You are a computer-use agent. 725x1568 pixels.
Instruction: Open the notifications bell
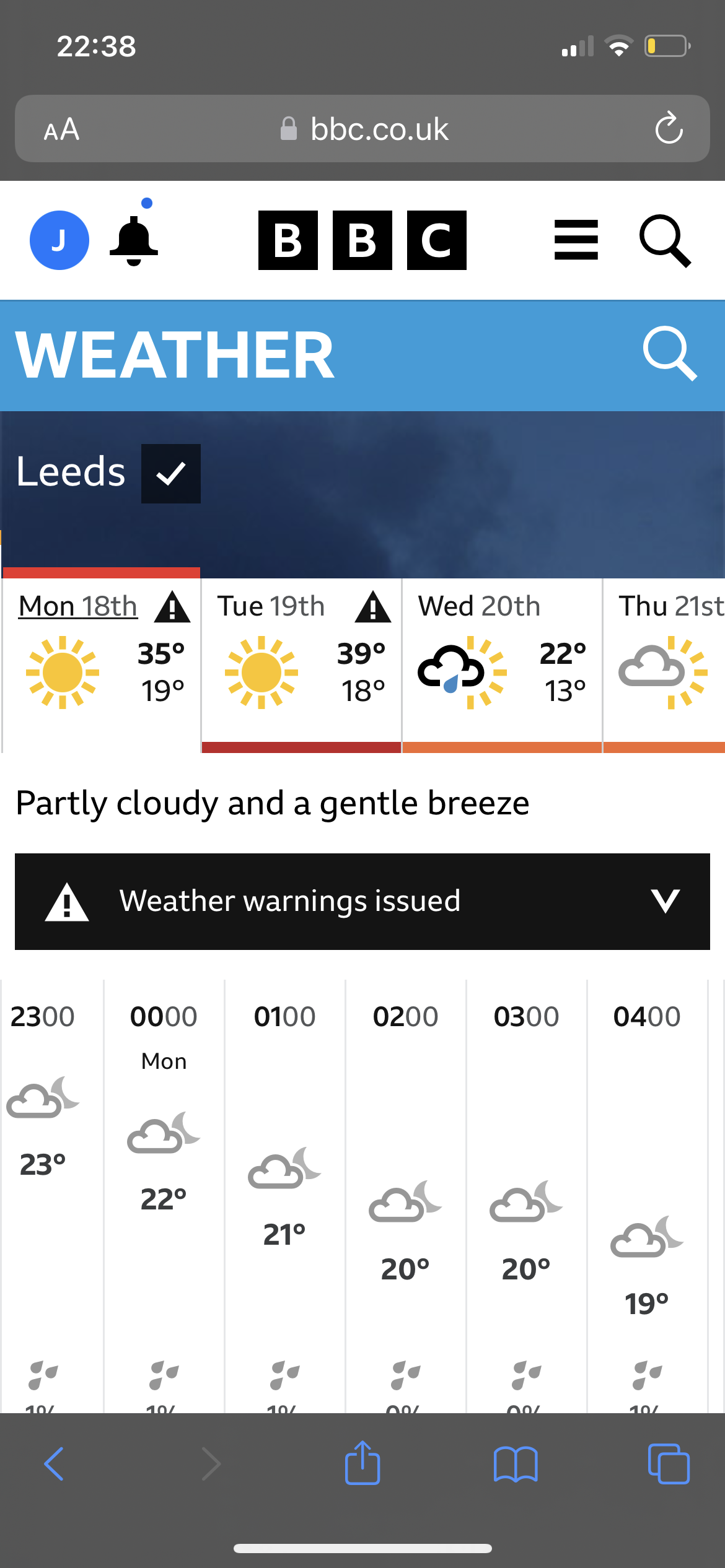134,239
